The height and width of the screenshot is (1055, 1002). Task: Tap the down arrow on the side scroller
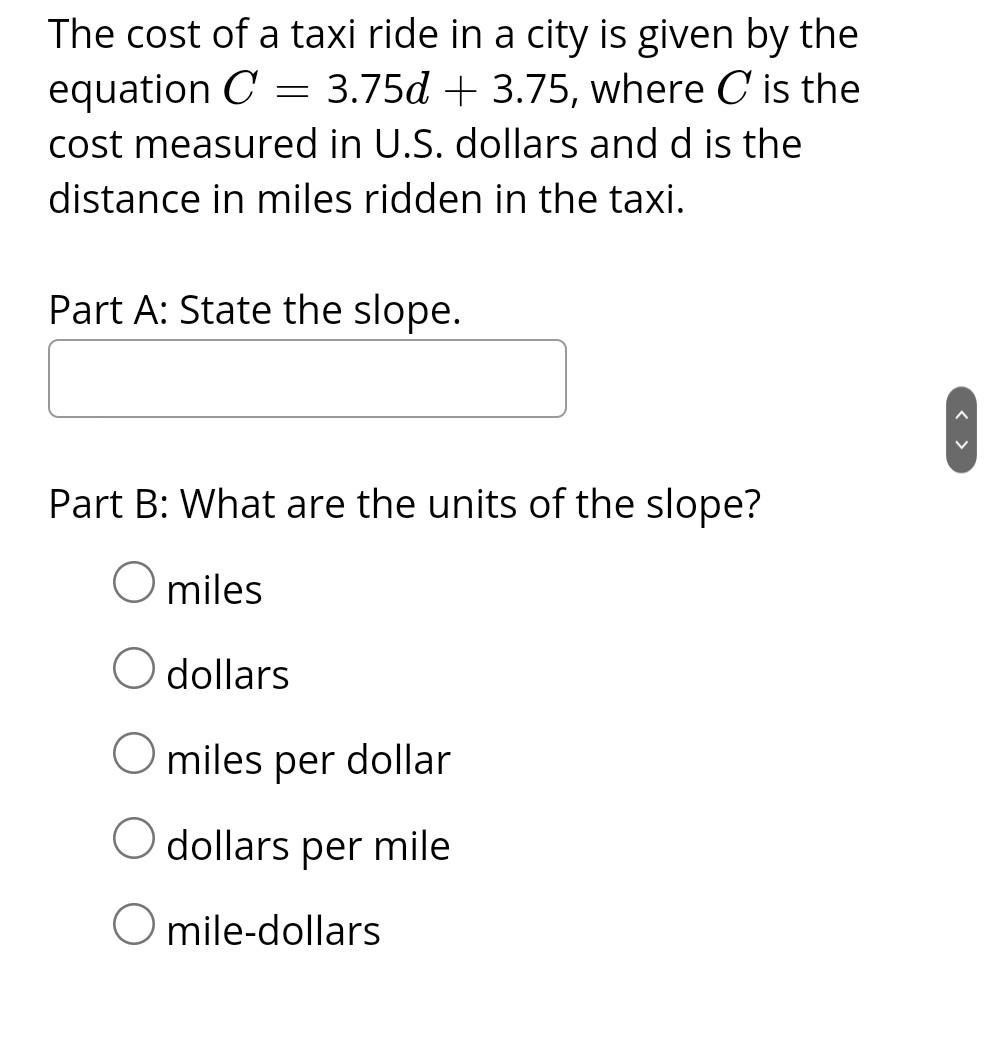[x=961, y=445]
